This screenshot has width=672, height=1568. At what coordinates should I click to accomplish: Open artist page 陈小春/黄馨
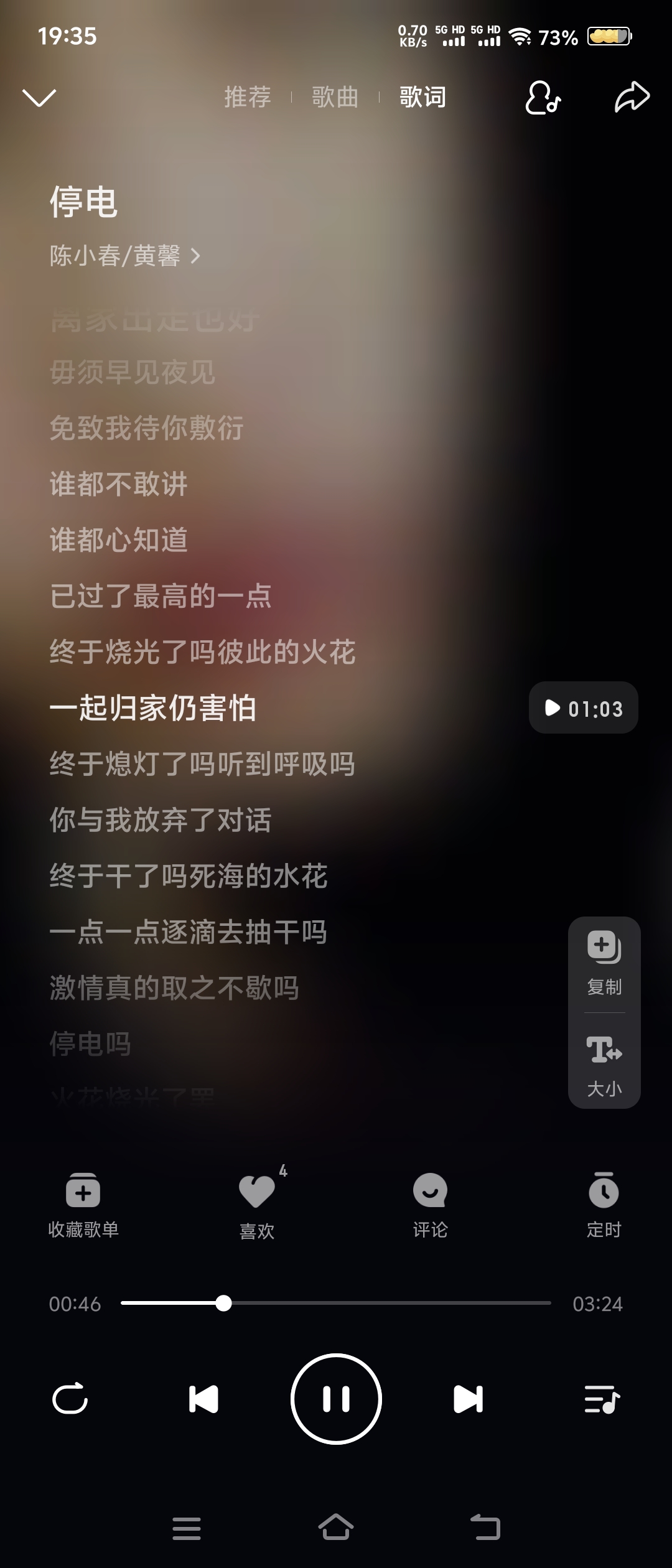125,256
